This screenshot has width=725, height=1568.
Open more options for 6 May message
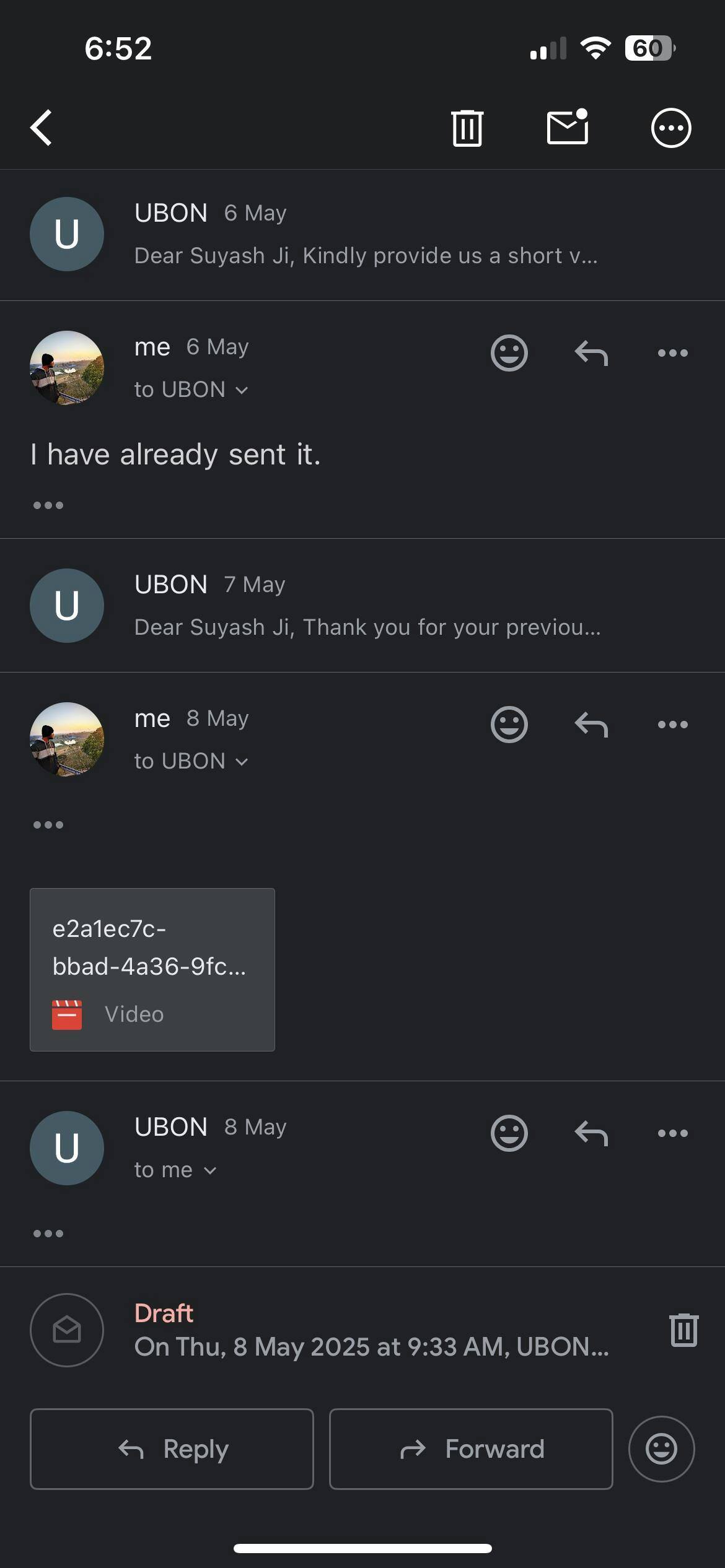[672, 353]
